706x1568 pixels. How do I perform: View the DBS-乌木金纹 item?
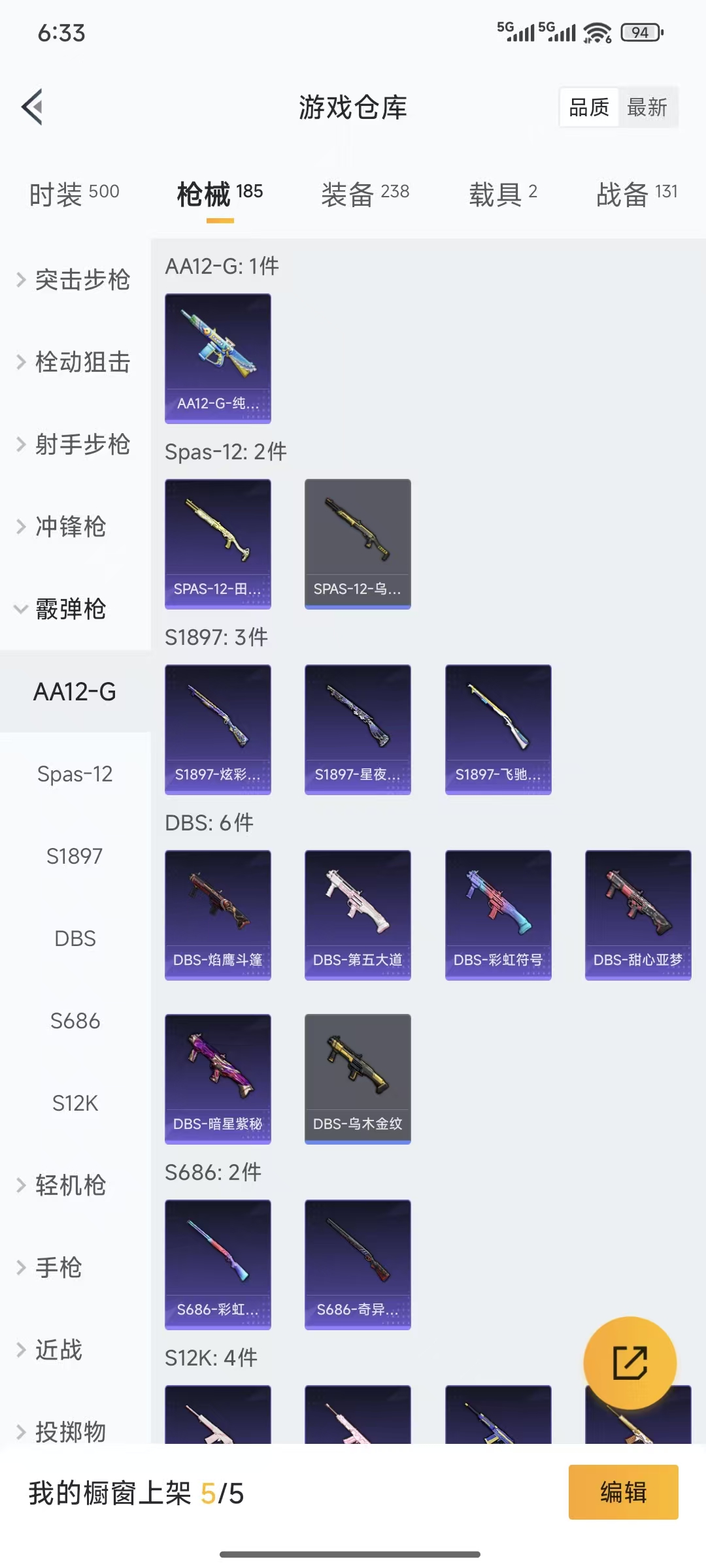click(x=358, y=1079)
